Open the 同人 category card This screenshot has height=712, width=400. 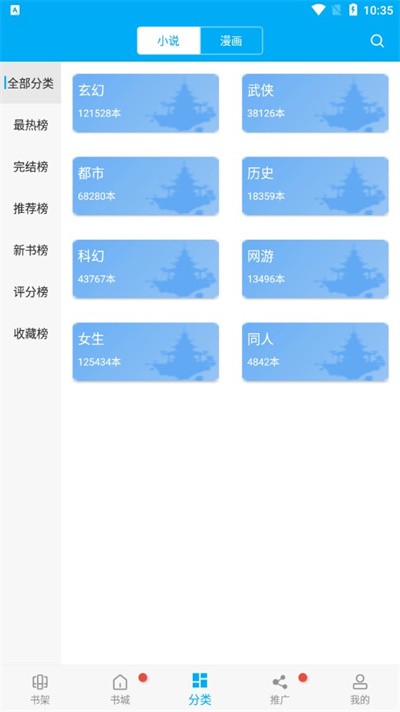click(315, 352)
